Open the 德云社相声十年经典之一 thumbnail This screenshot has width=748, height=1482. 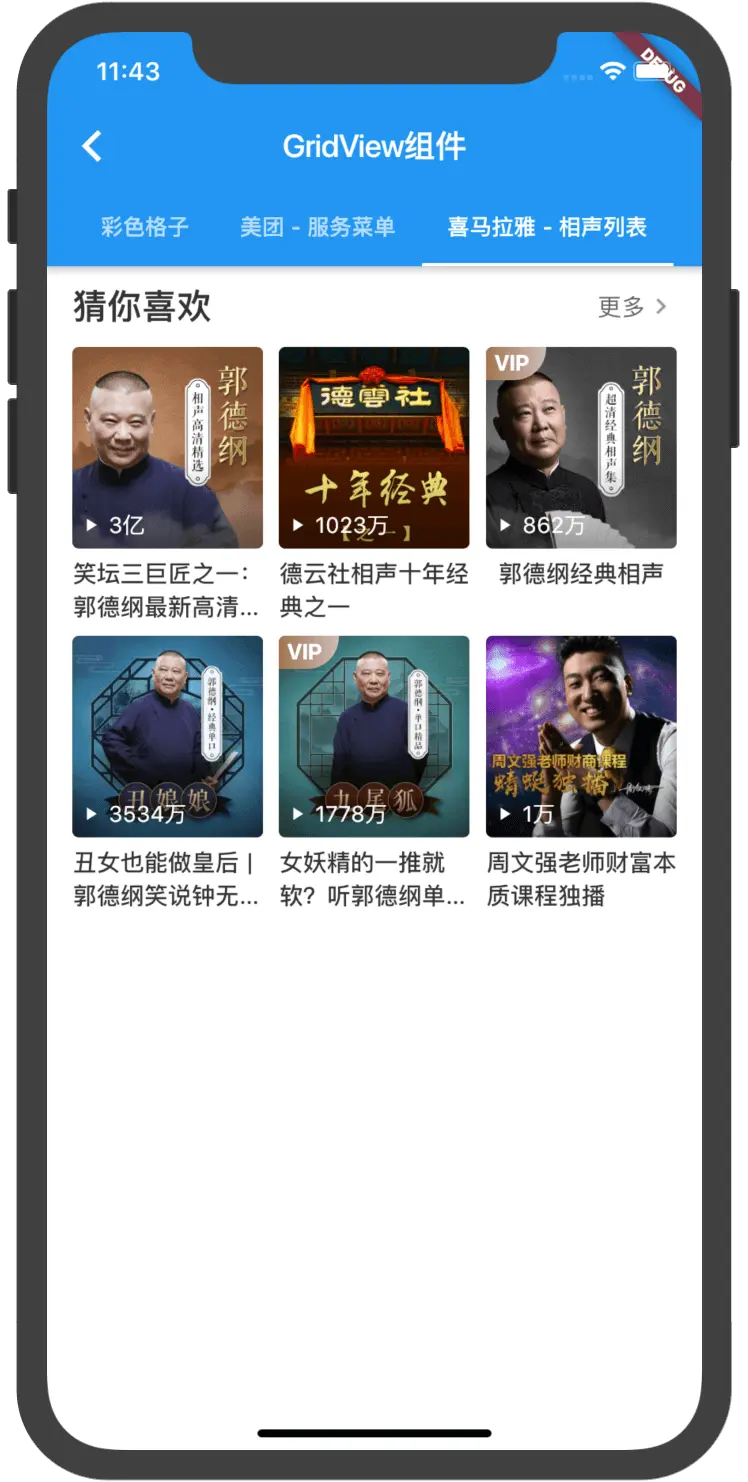point(374,447)
